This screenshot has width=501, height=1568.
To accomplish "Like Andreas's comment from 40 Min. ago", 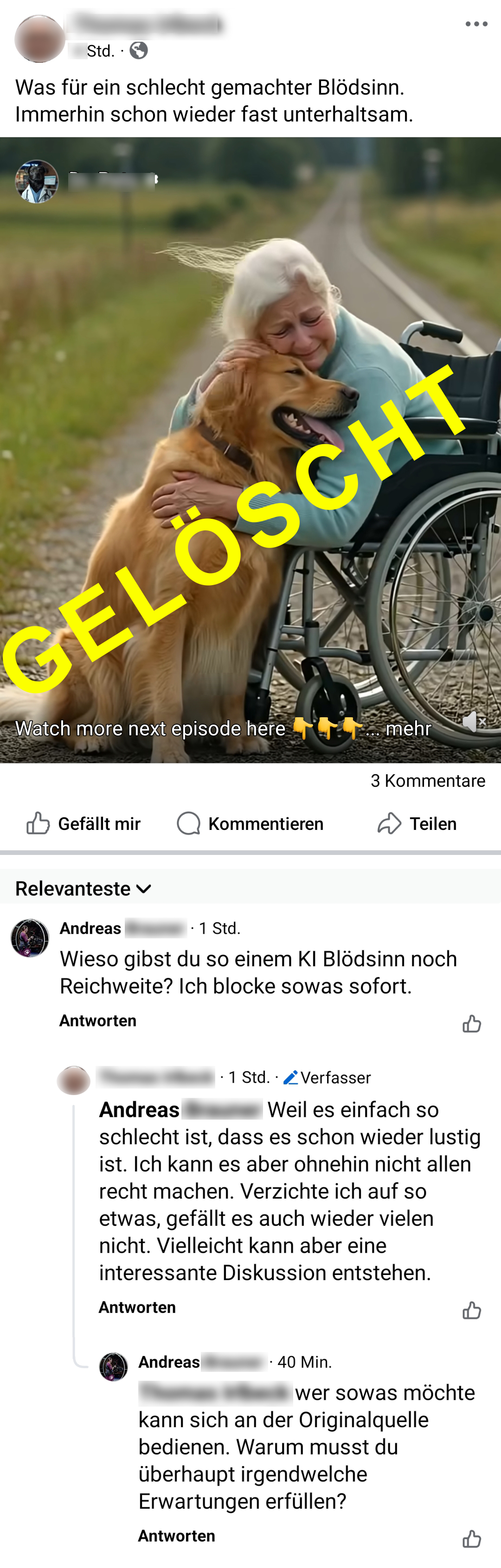I will coord(471,1539).
